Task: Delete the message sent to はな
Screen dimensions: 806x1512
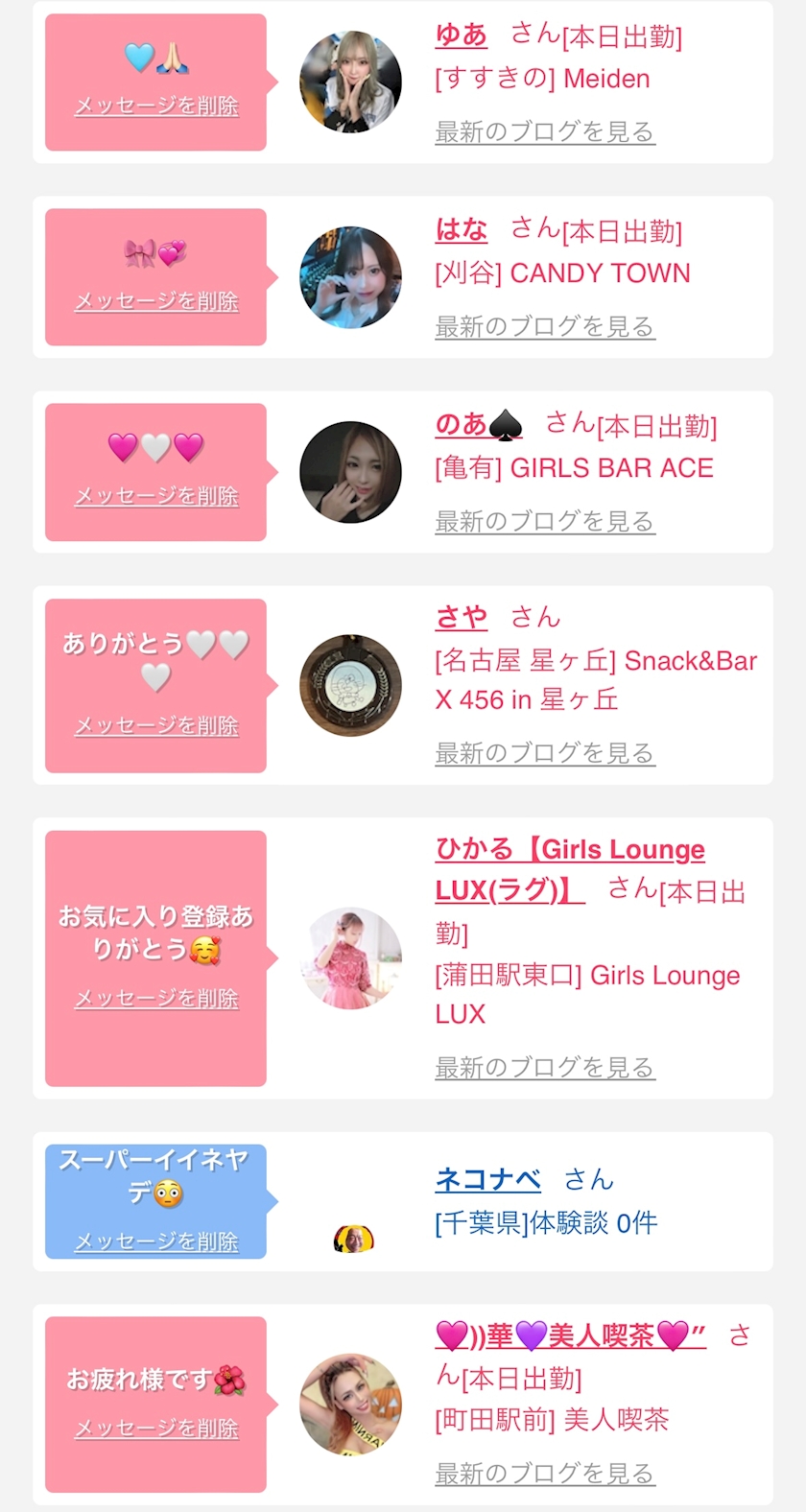Action: pos(156,301)
